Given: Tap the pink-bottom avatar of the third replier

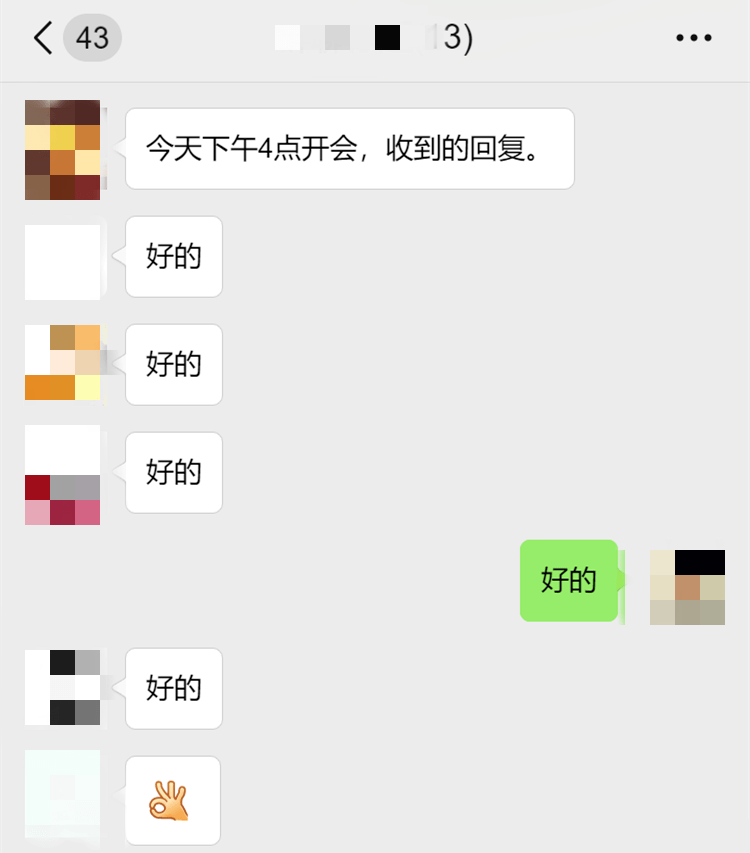Looking at the screenshot, I should tap(62, 473).
